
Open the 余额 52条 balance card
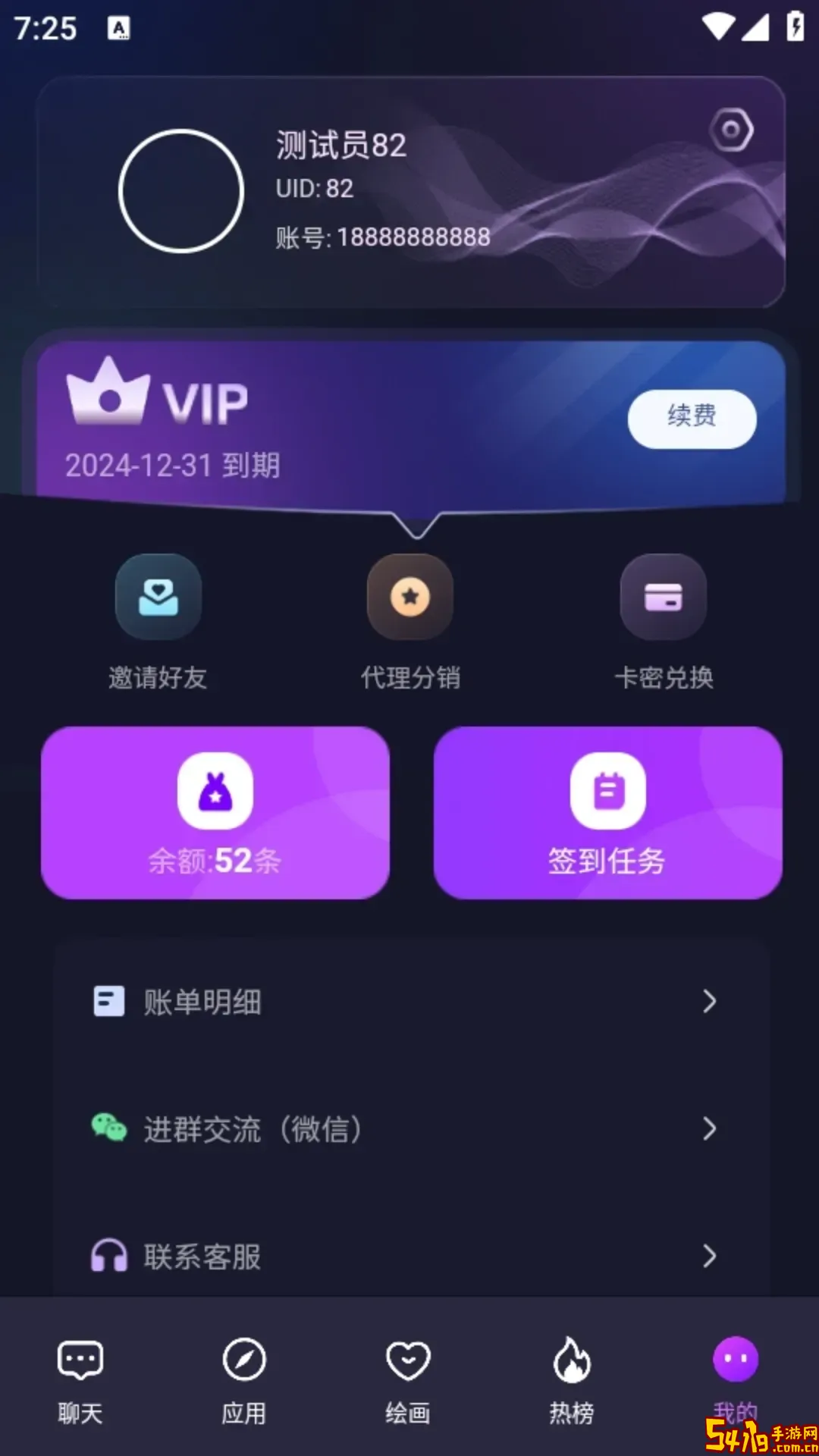[x=215, y=813]
